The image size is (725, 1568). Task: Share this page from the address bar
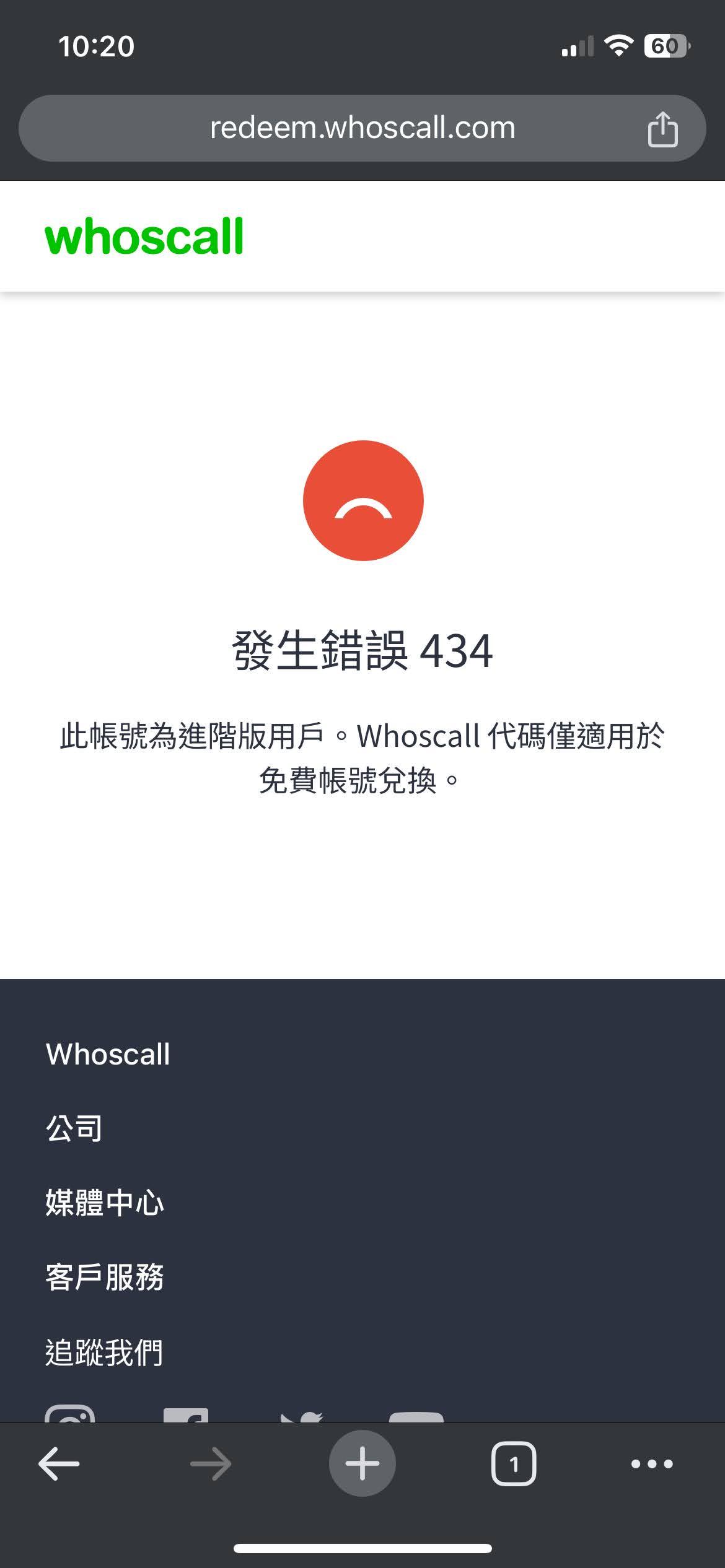tap(662, 129)
